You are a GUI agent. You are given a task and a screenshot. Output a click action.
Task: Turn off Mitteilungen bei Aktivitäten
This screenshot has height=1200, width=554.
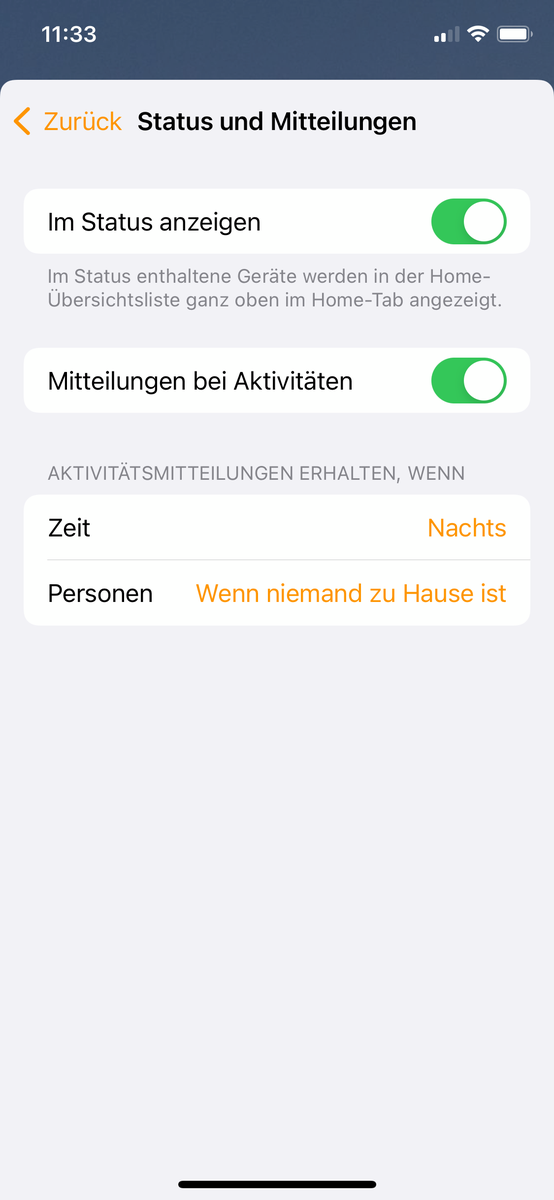click(x=468, y=381)
